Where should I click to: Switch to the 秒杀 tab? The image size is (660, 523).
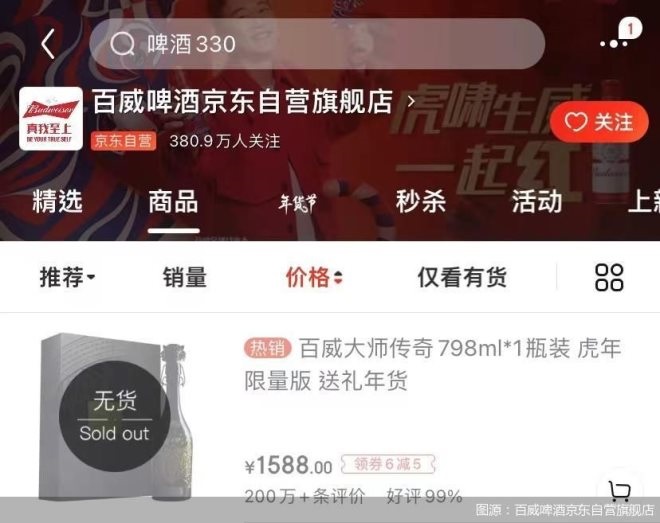pyautogui.click(x=420, y=201)
